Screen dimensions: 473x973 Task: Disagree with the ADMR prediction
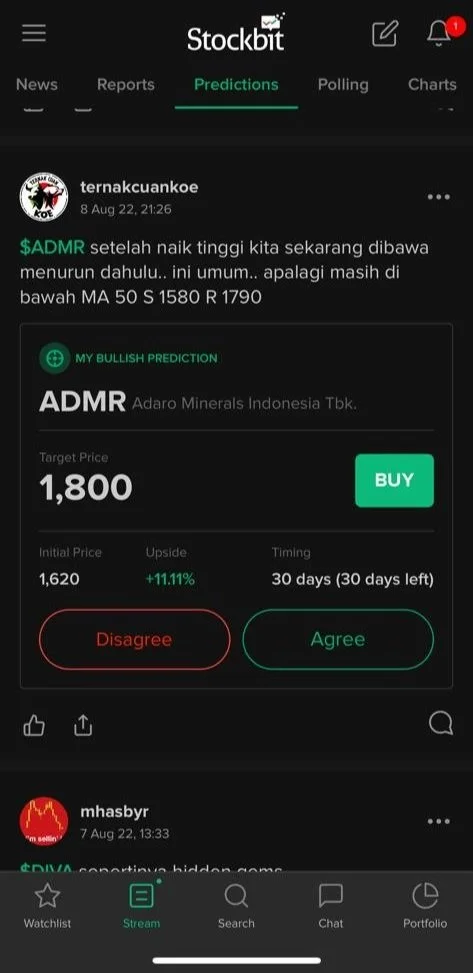coord(134,639)
